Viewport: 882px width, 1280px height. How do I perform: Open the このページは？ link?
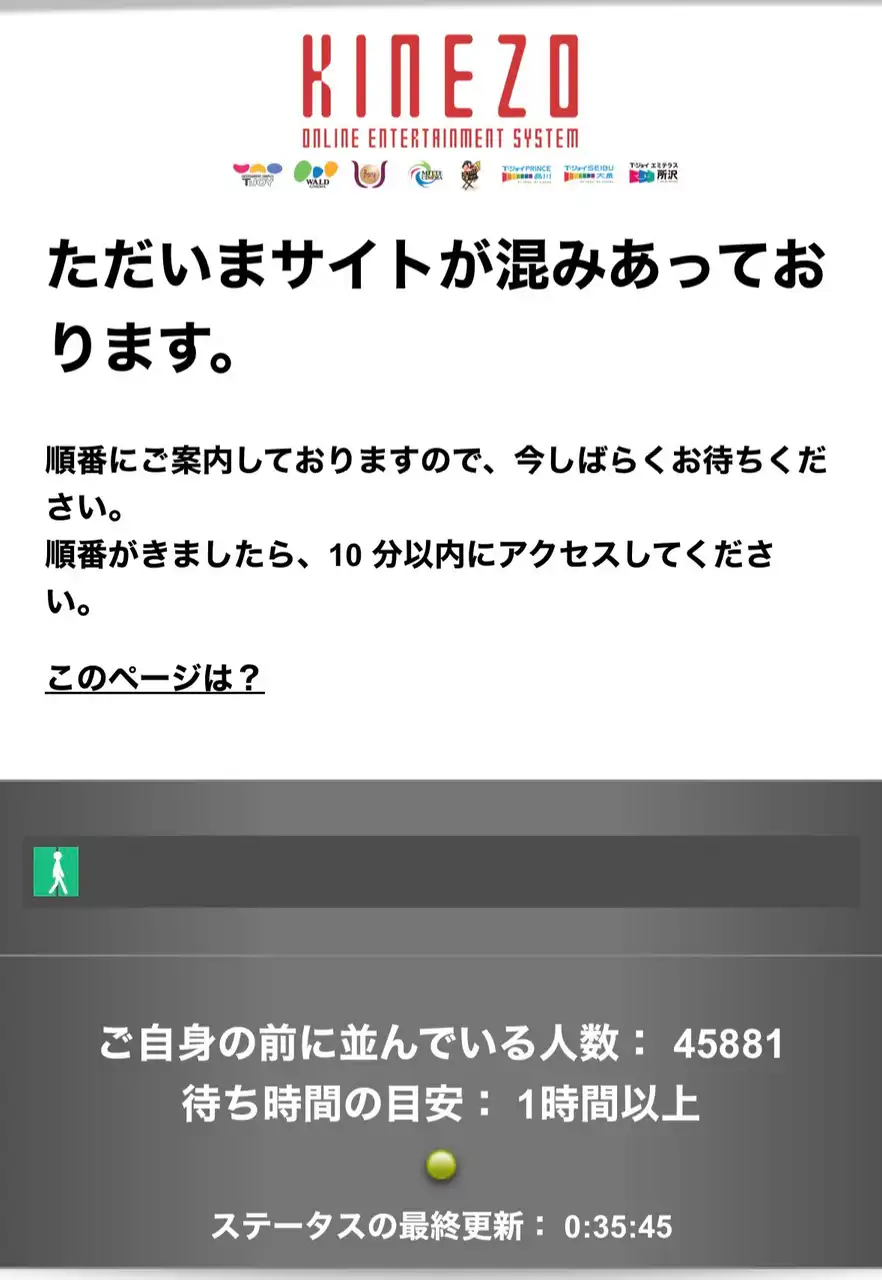coord(155,678)
